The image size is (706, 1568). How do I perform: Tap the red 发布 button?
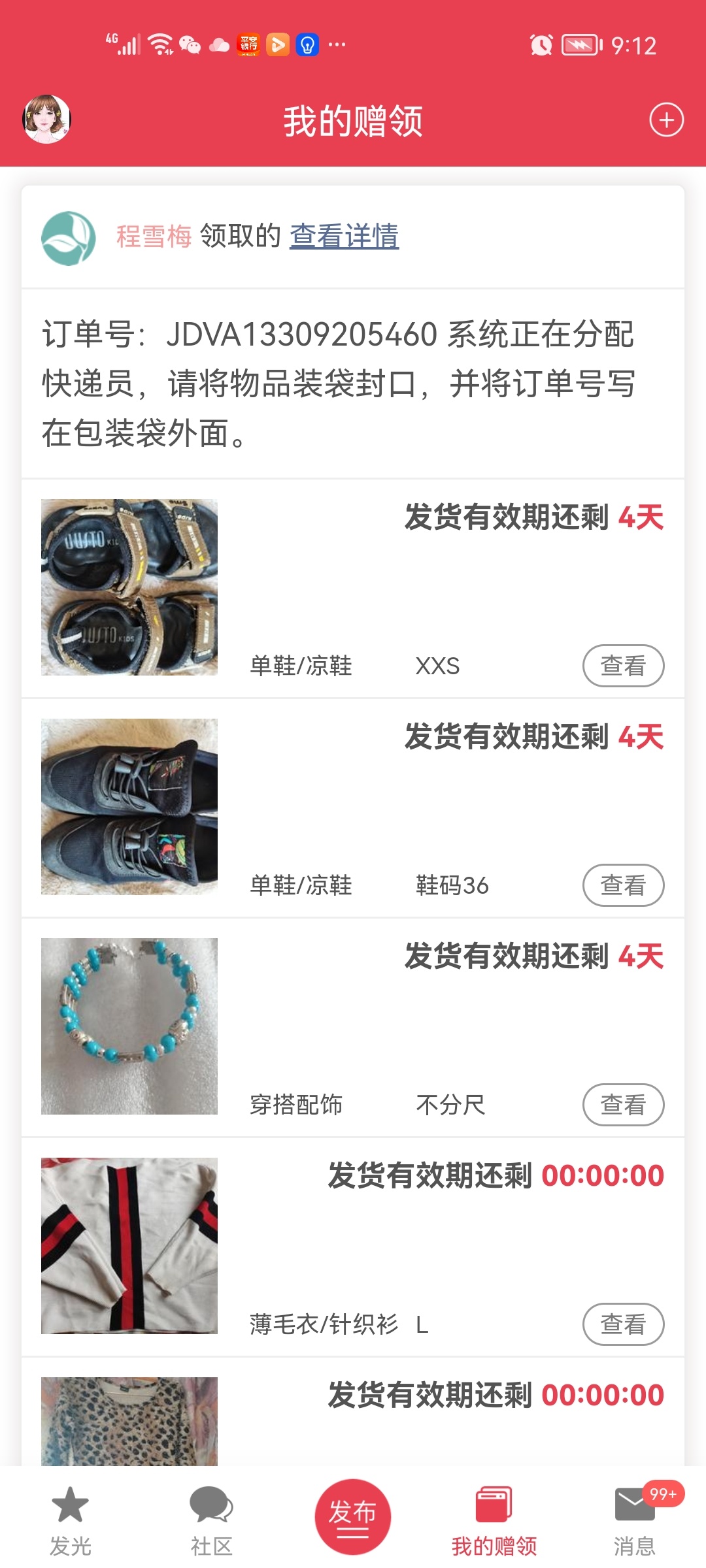tap(352, 1516)
